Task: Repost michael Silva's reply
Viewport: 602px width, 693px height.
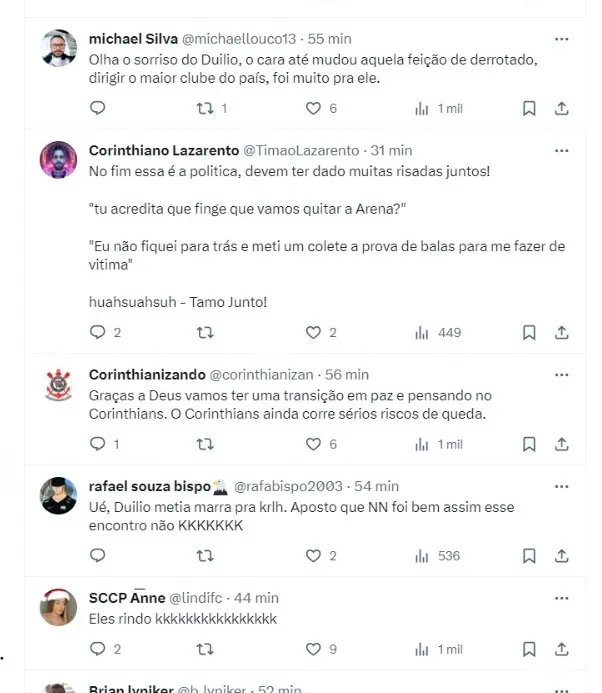Action: [205, 108]
